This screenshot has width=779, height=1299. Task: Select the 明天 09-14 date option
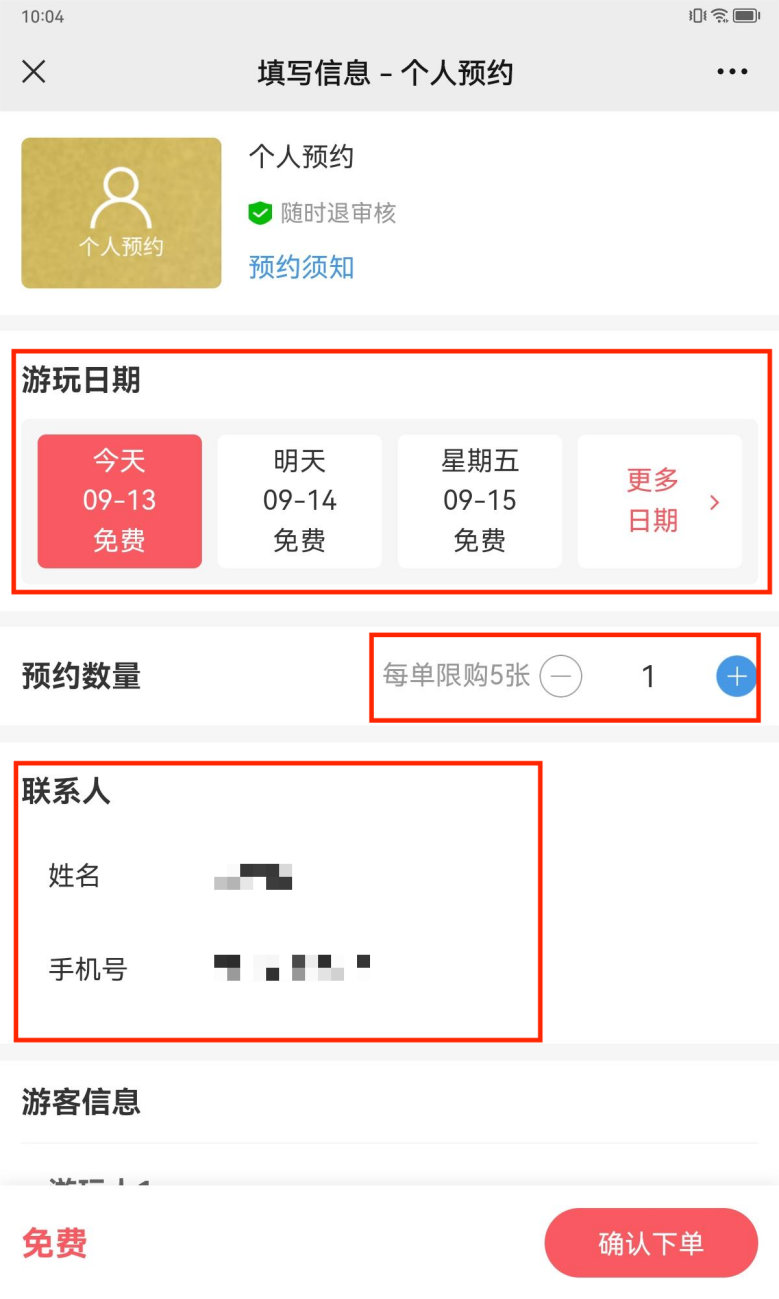point(299,501)
